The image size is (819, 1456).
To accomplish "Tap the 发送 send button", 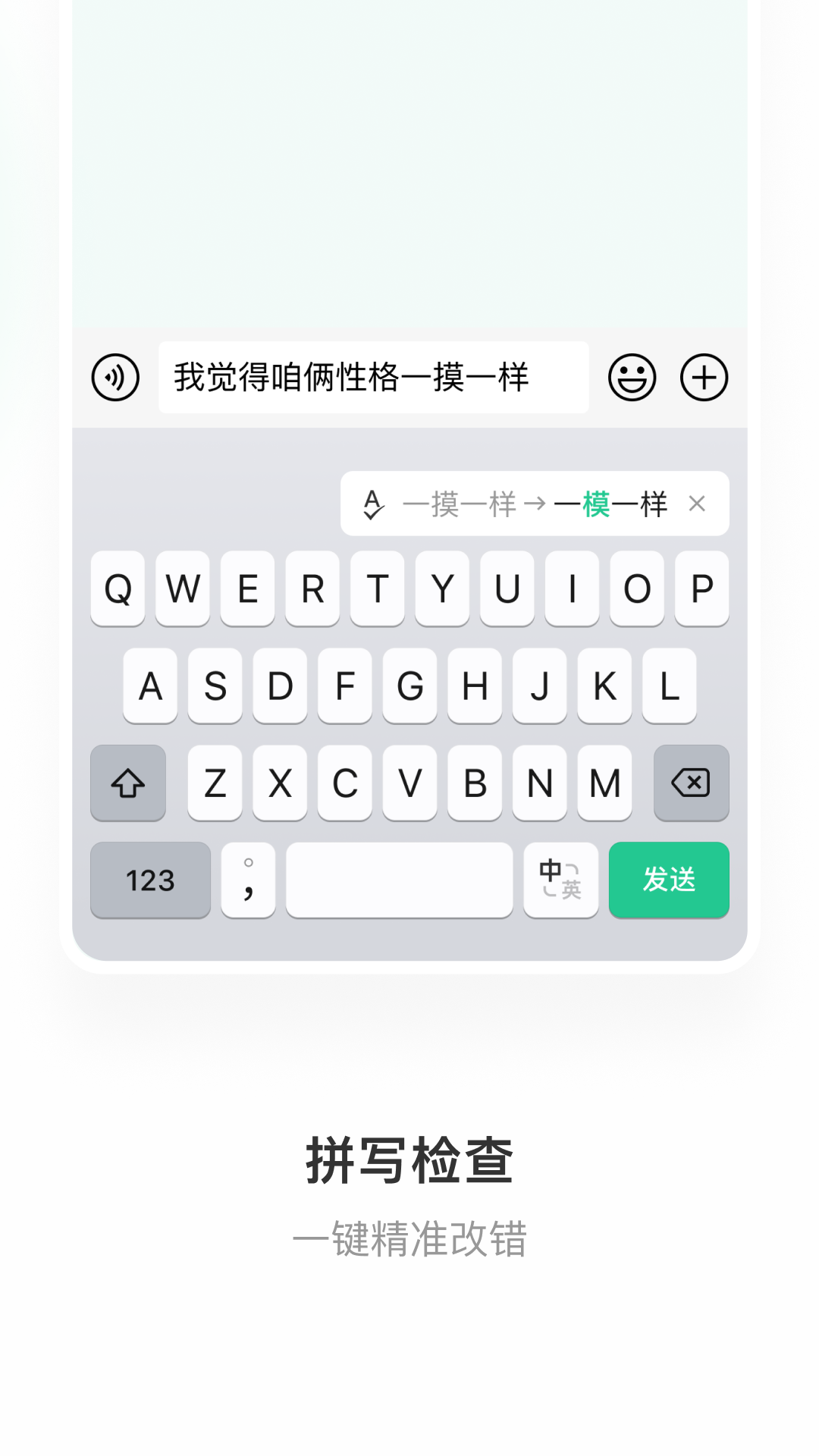I will (669, 880).
